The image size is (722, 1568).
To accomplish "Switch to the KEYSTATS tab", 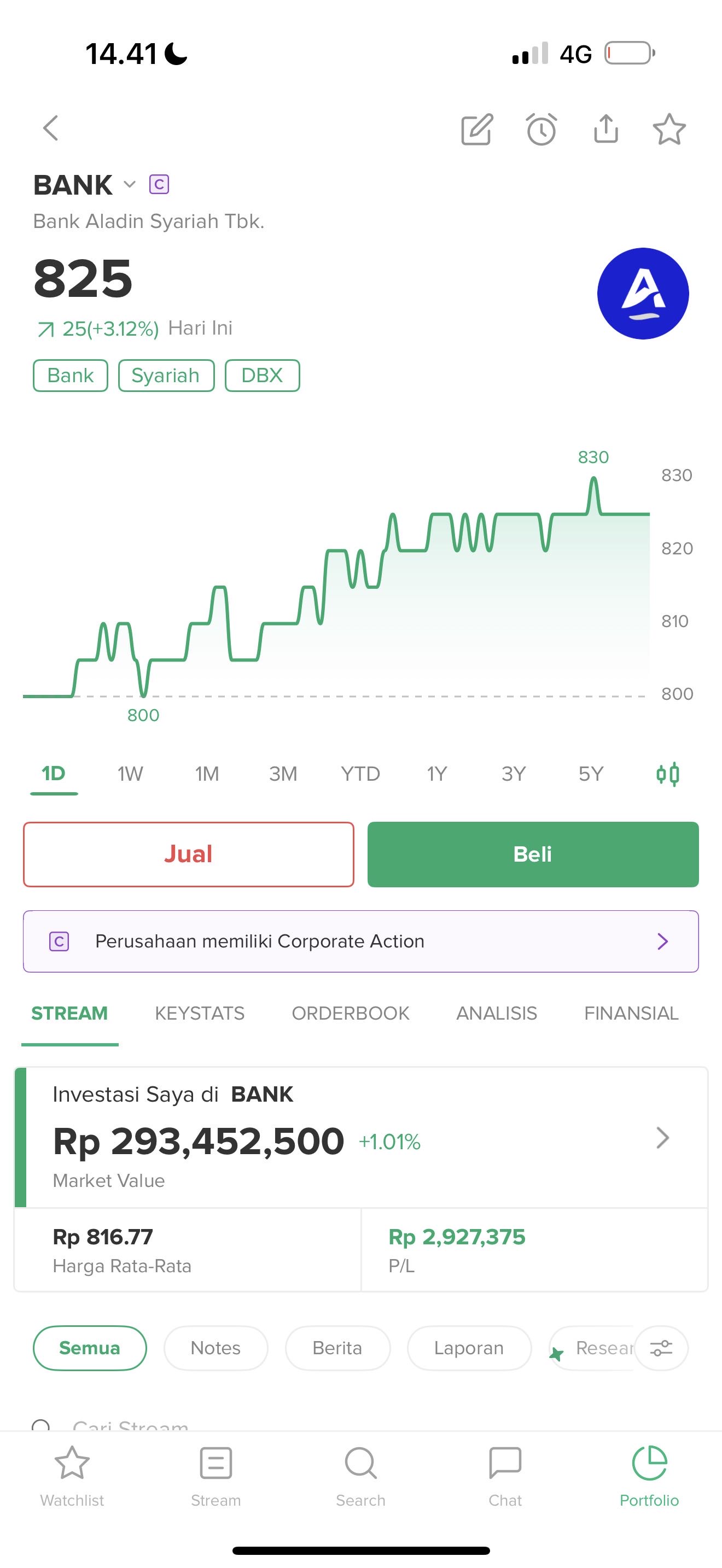I will coord(200,1014).
